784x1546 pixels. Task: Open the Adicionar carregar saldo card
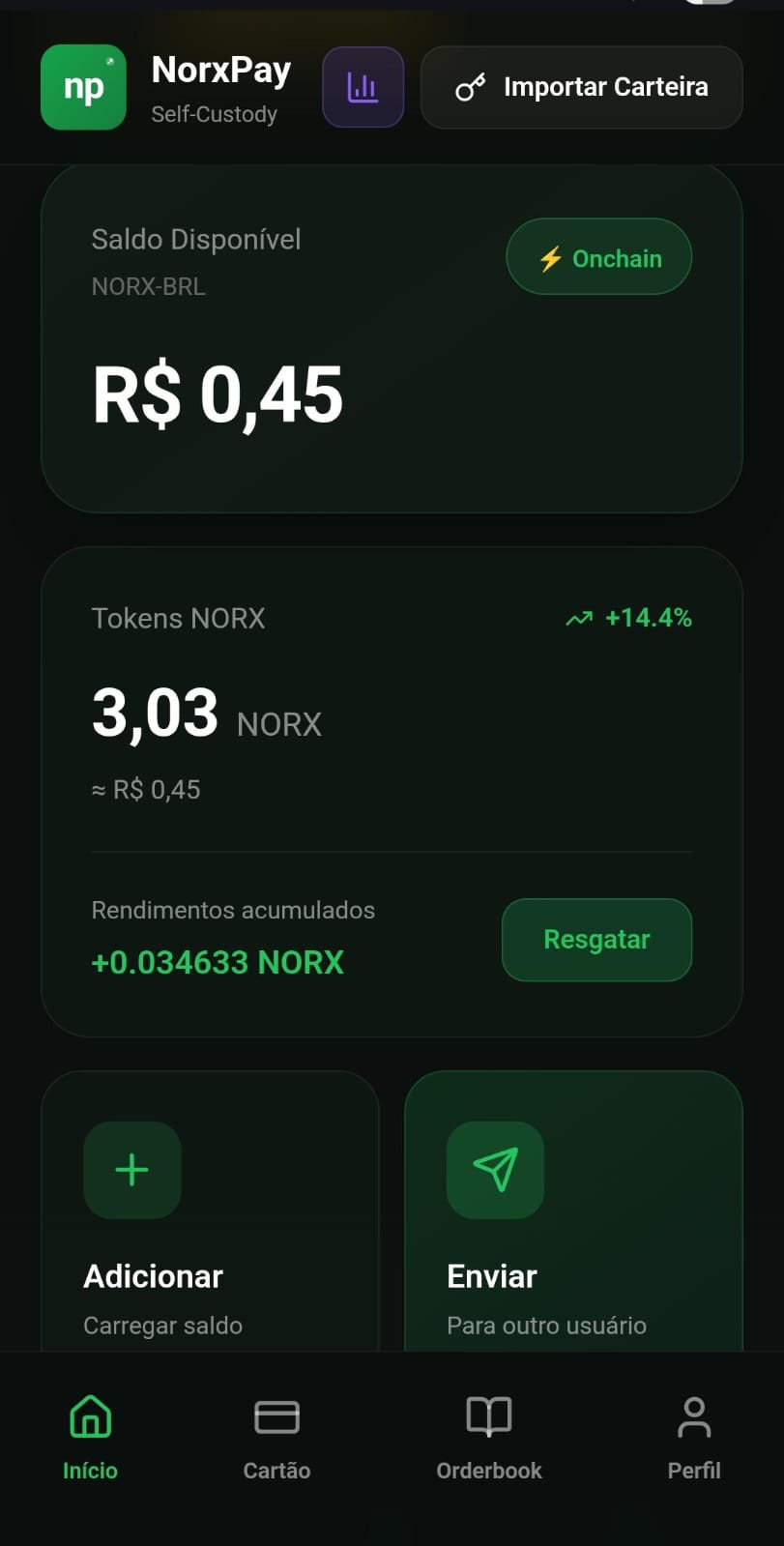[210, 1218]
